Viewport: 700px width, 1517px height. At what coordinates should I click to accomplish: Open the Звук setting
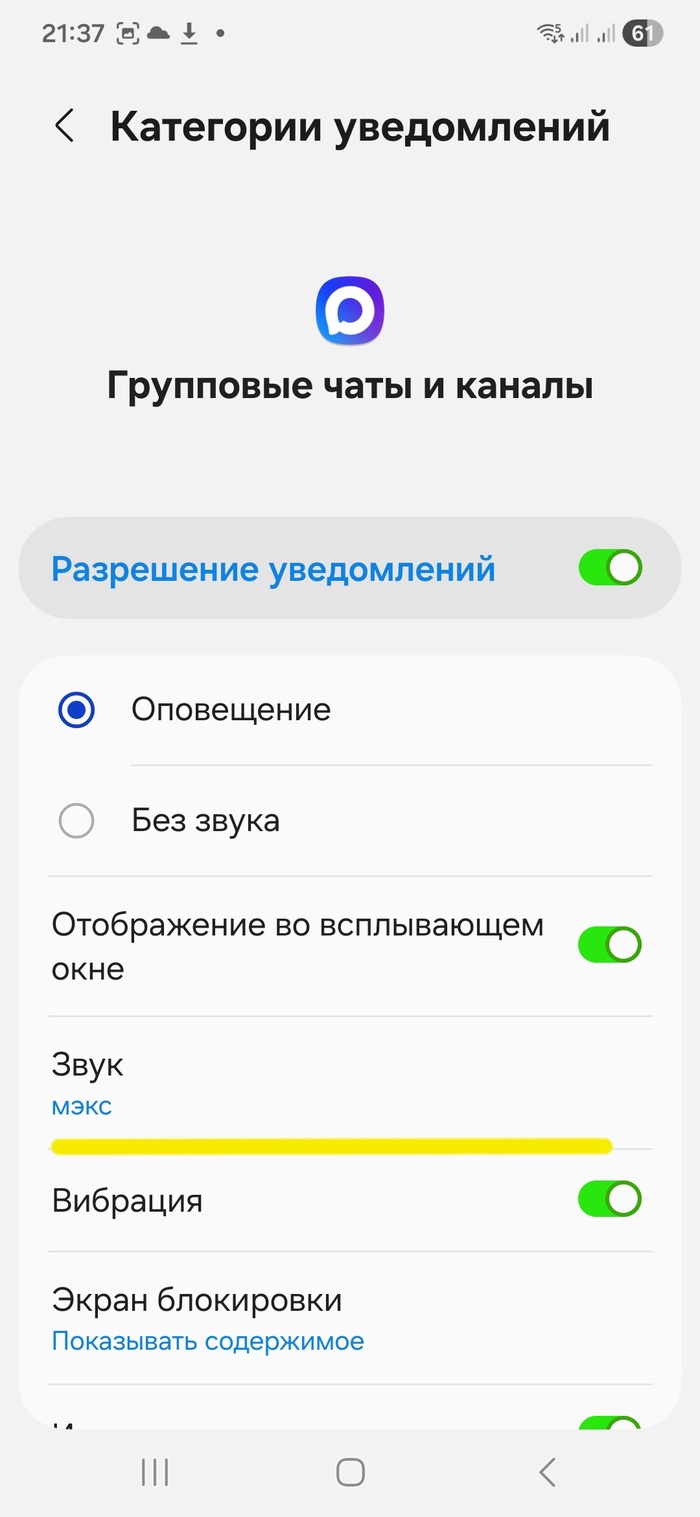[x=300, y=1083]
